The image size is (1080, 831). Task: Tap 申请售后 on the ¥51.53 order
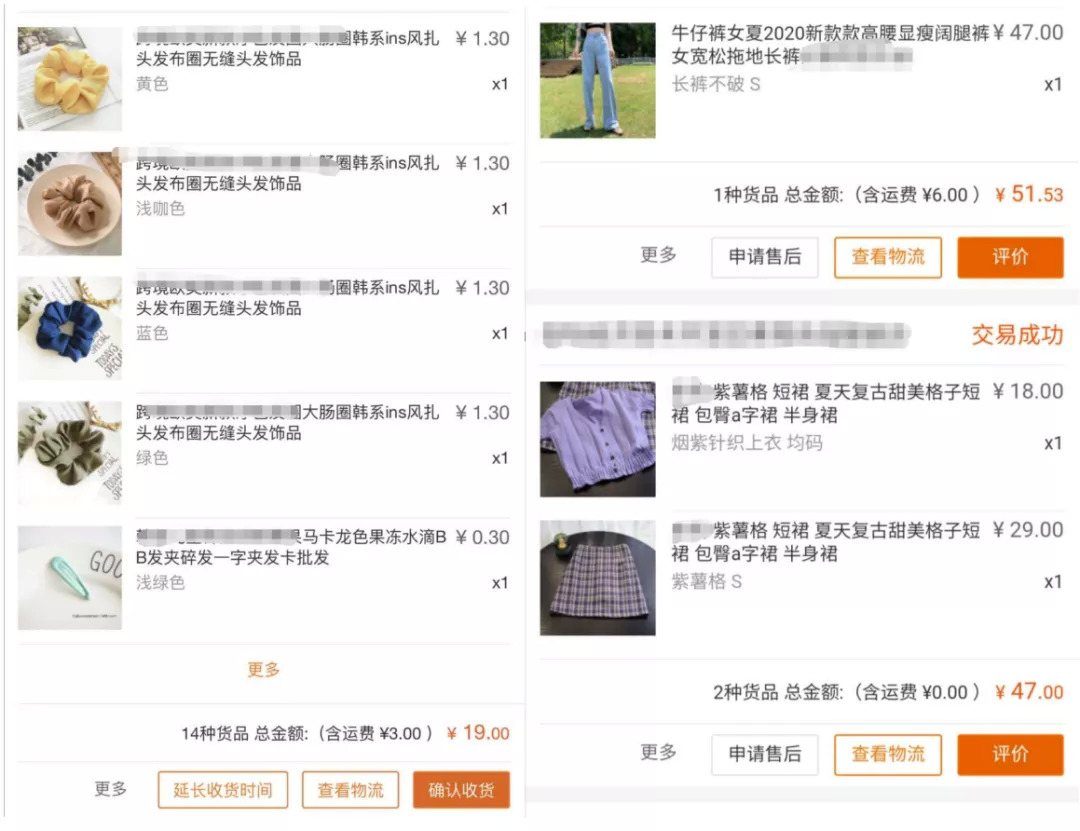click(765, 257)
